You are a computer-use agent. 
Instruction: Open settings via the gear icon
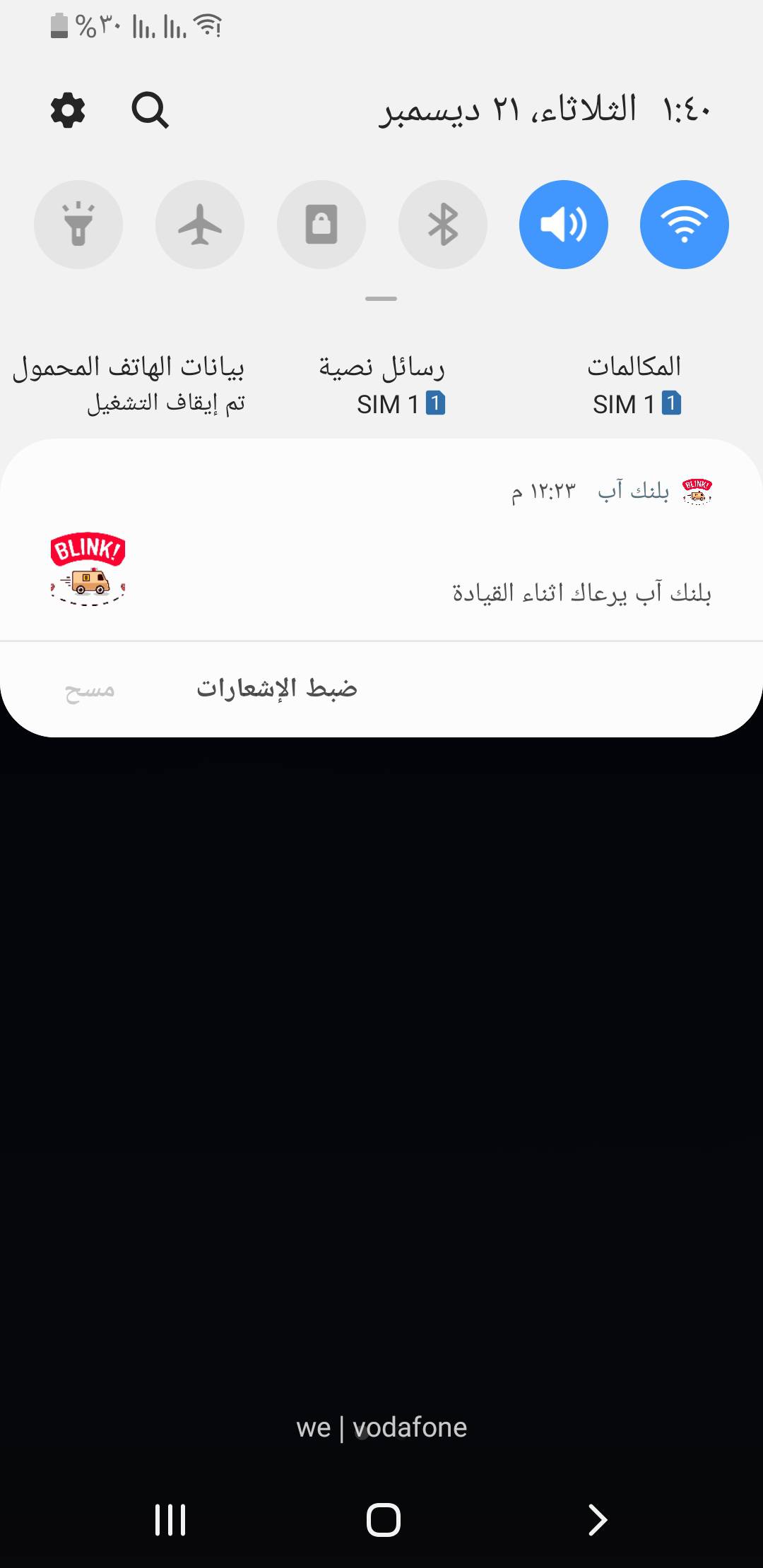68,110
